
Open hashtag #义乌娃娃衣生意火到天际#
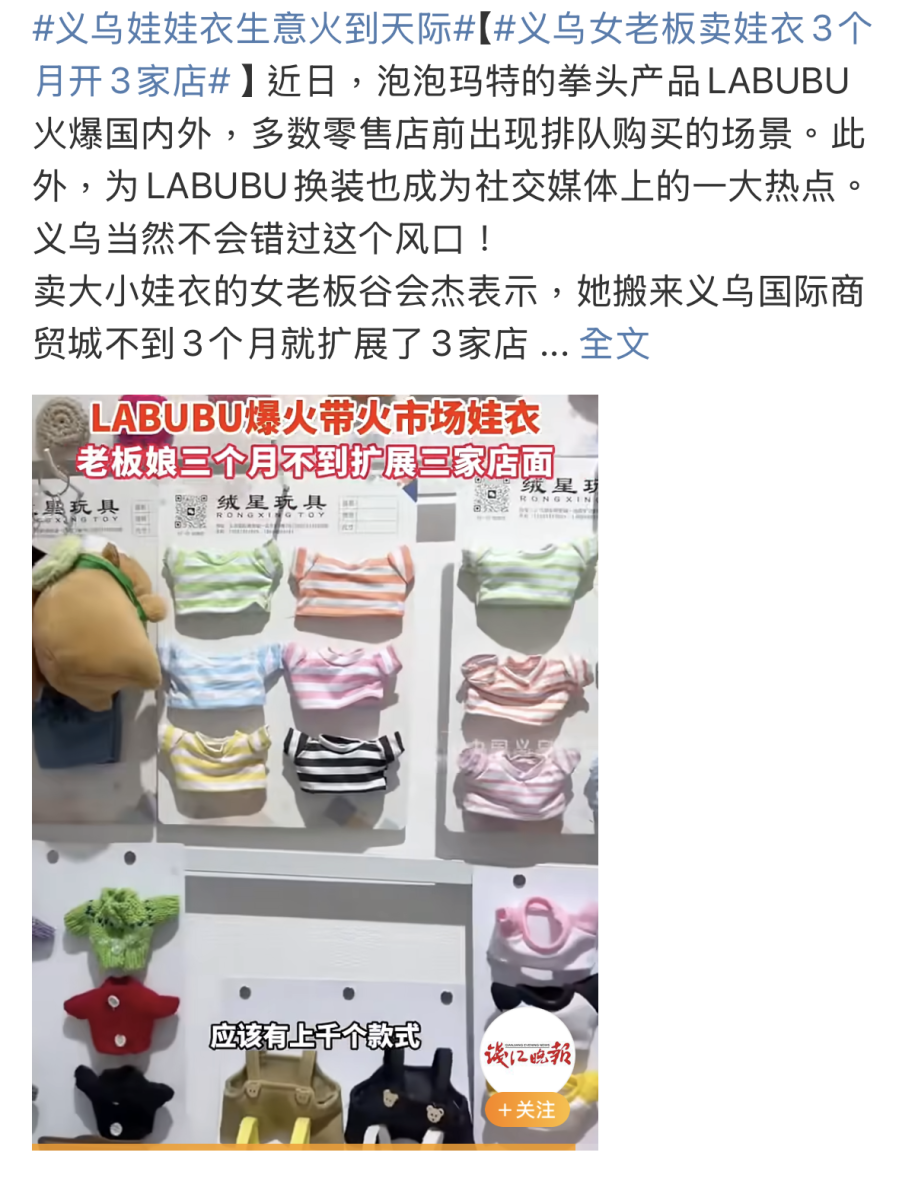pos(254,31)
